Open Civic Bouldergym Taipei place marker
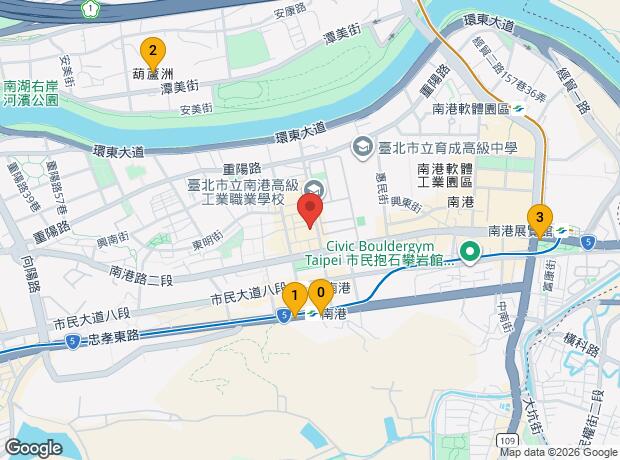This screenshot has height=460, width=620. (467, 252)
